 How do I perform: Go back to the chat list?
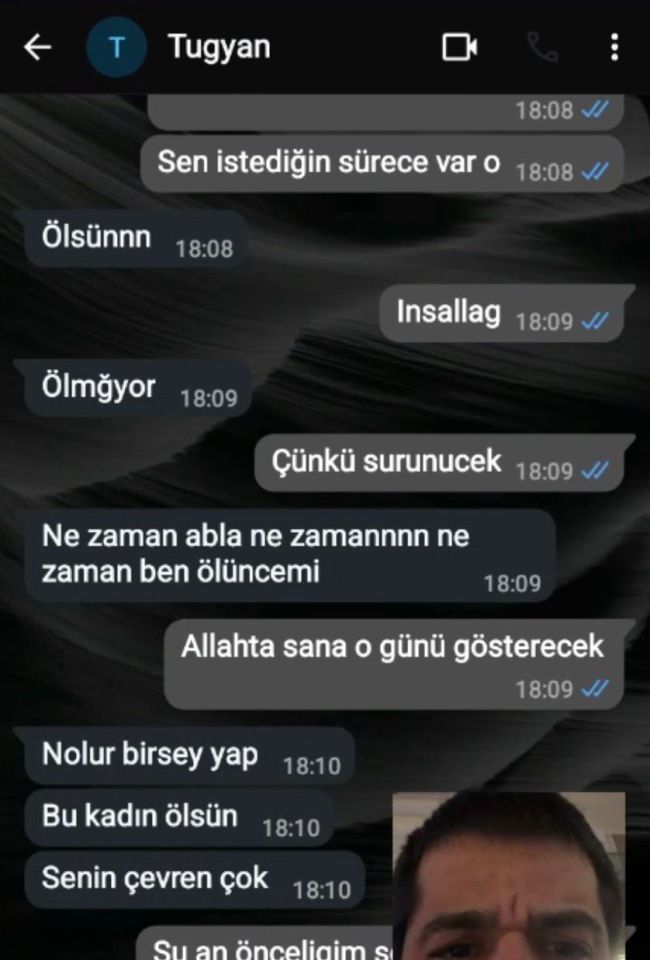(x=37, y=48)
